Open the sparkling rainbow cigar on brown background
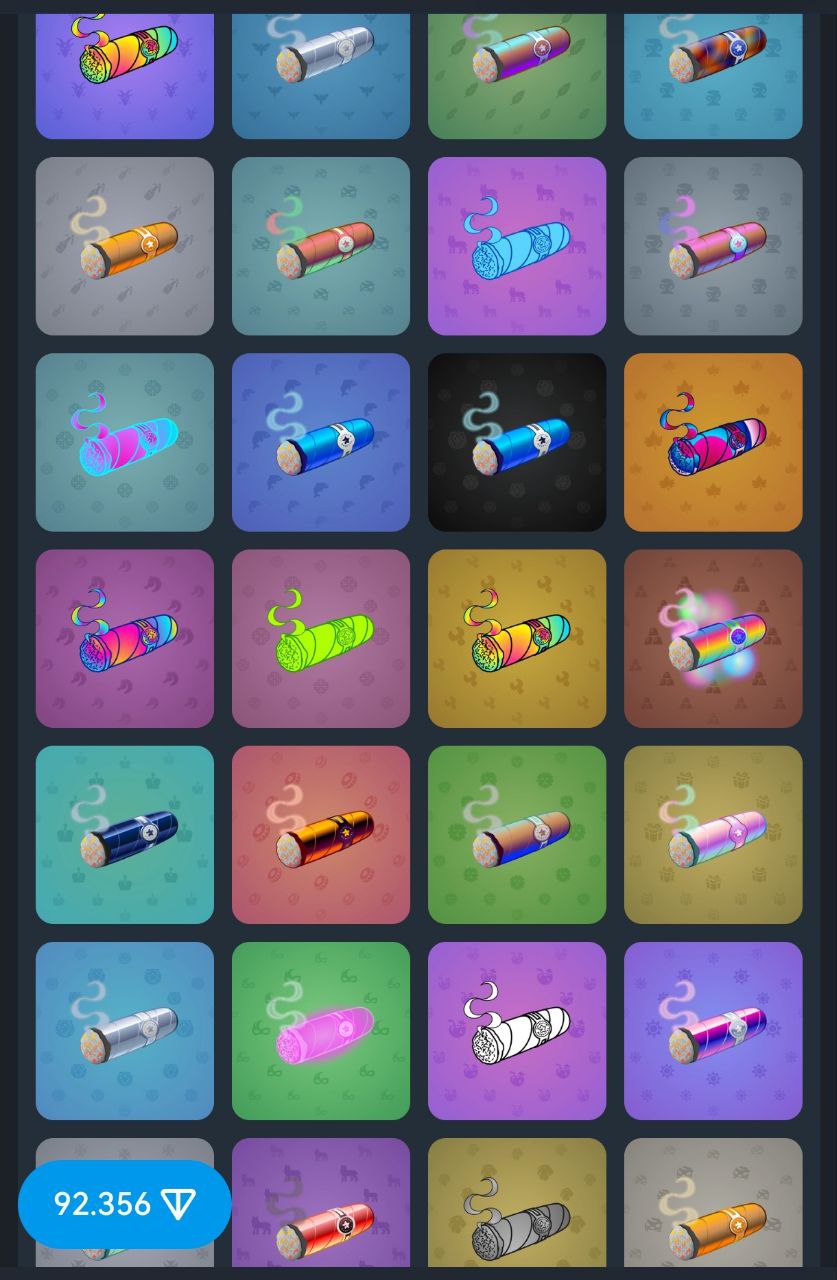837x1280 pixels. pyautogui.click(x=713, y=638)
